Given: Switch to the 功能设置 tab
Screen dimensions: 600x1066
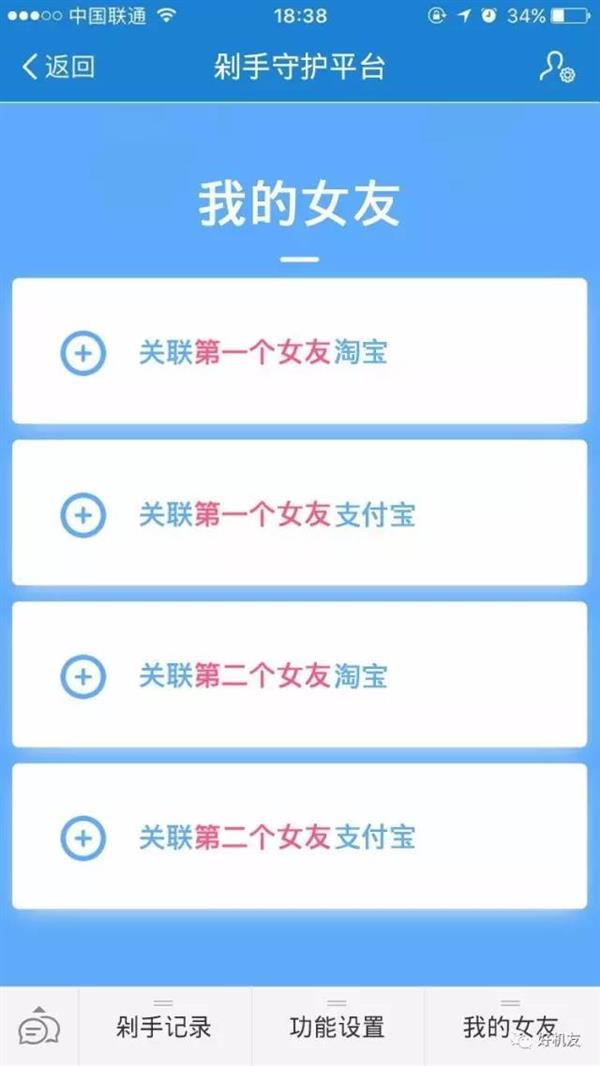Looking at the screenshot, I should (x=337, y=1027).
